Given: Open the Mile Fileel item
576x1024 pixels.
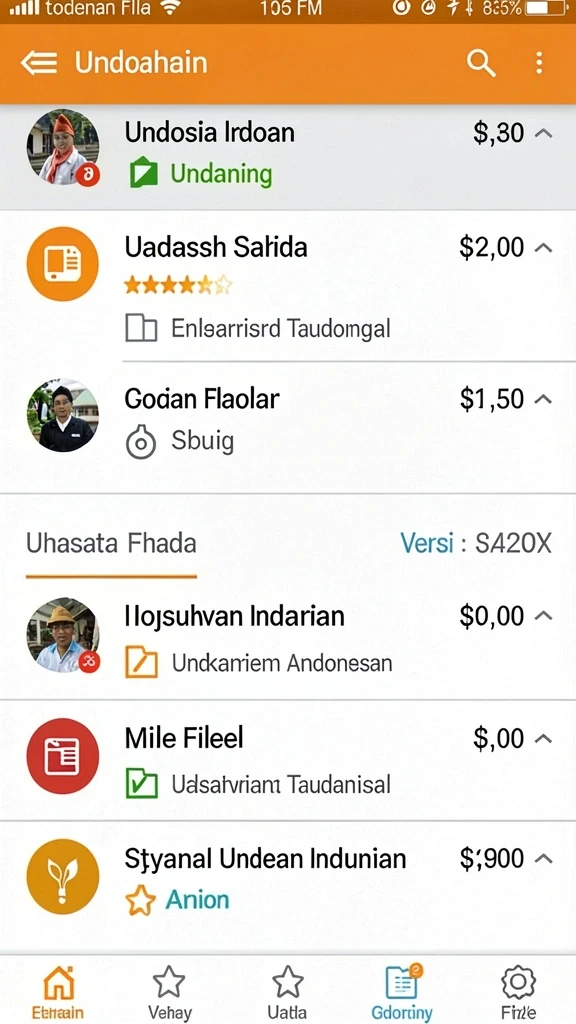Looking at the screenshot, I should point(288,760).
